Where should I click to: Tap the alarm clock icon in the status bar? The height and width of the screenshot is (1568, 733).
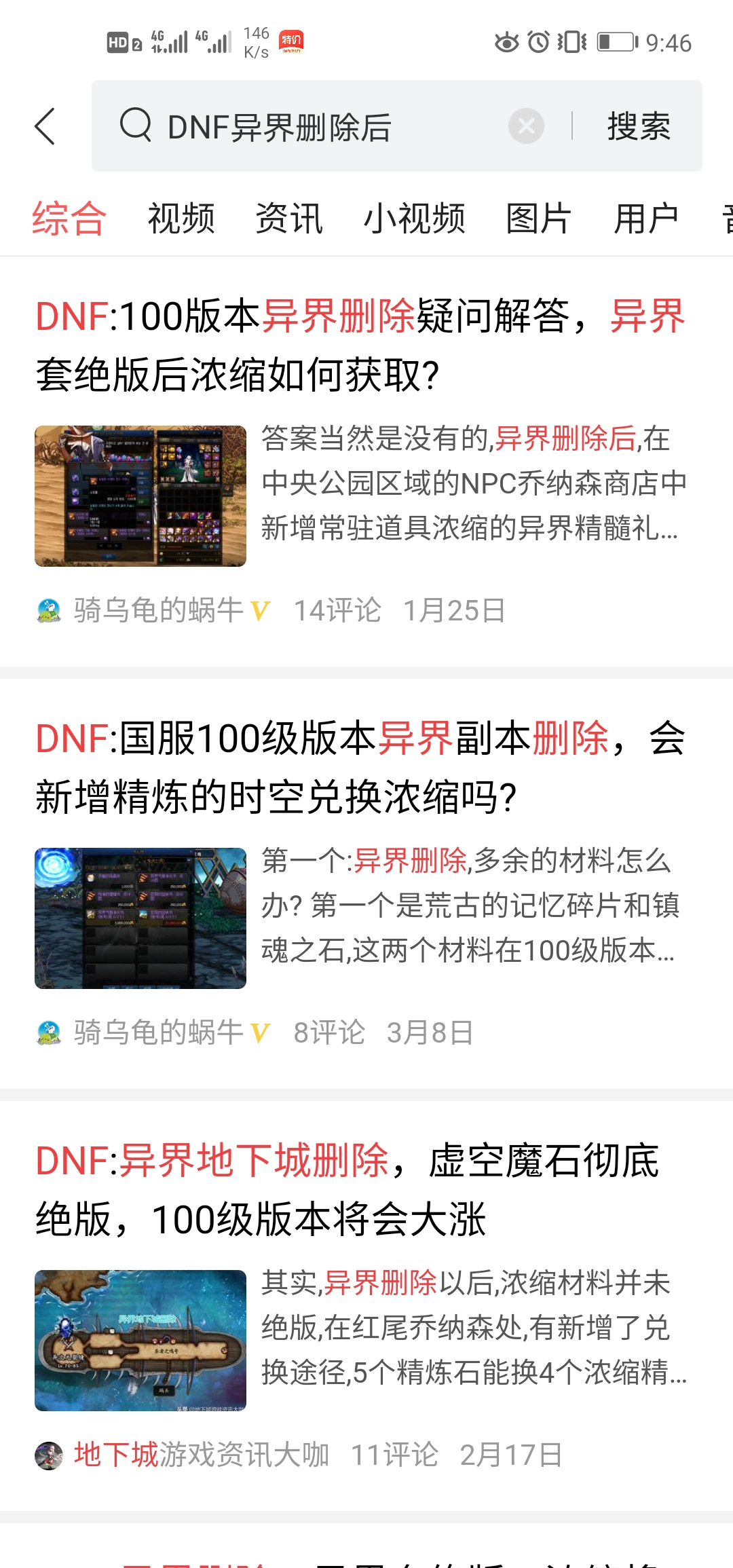tap(536, 42)
